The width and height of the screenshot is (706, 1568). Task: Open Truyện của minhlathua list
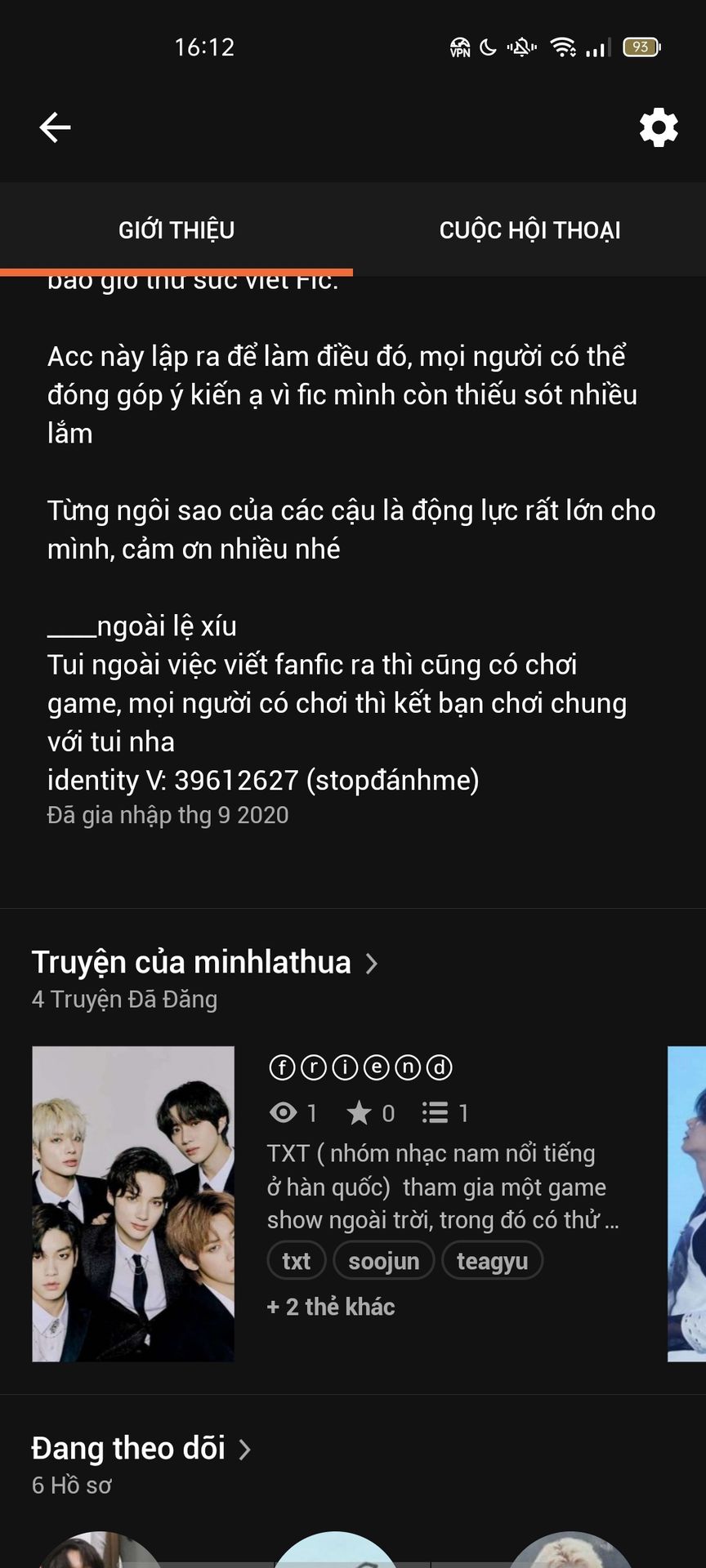coord(204,963)
